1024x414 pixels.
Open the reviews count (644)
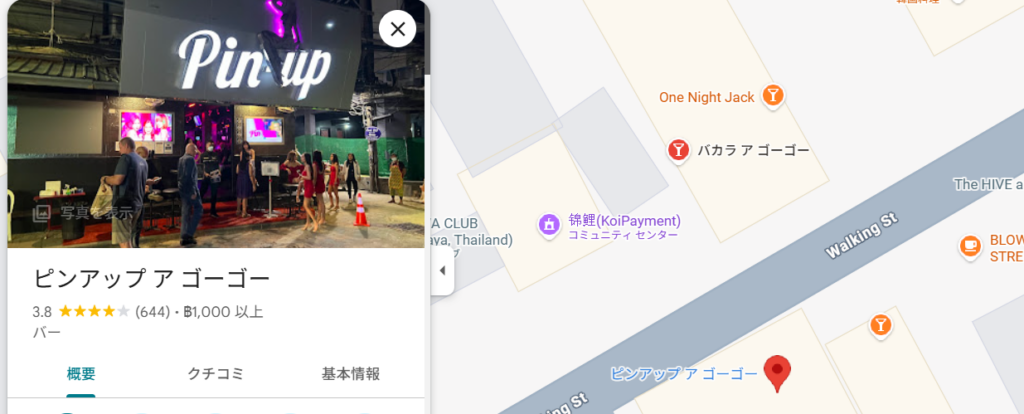coord(152,312)
